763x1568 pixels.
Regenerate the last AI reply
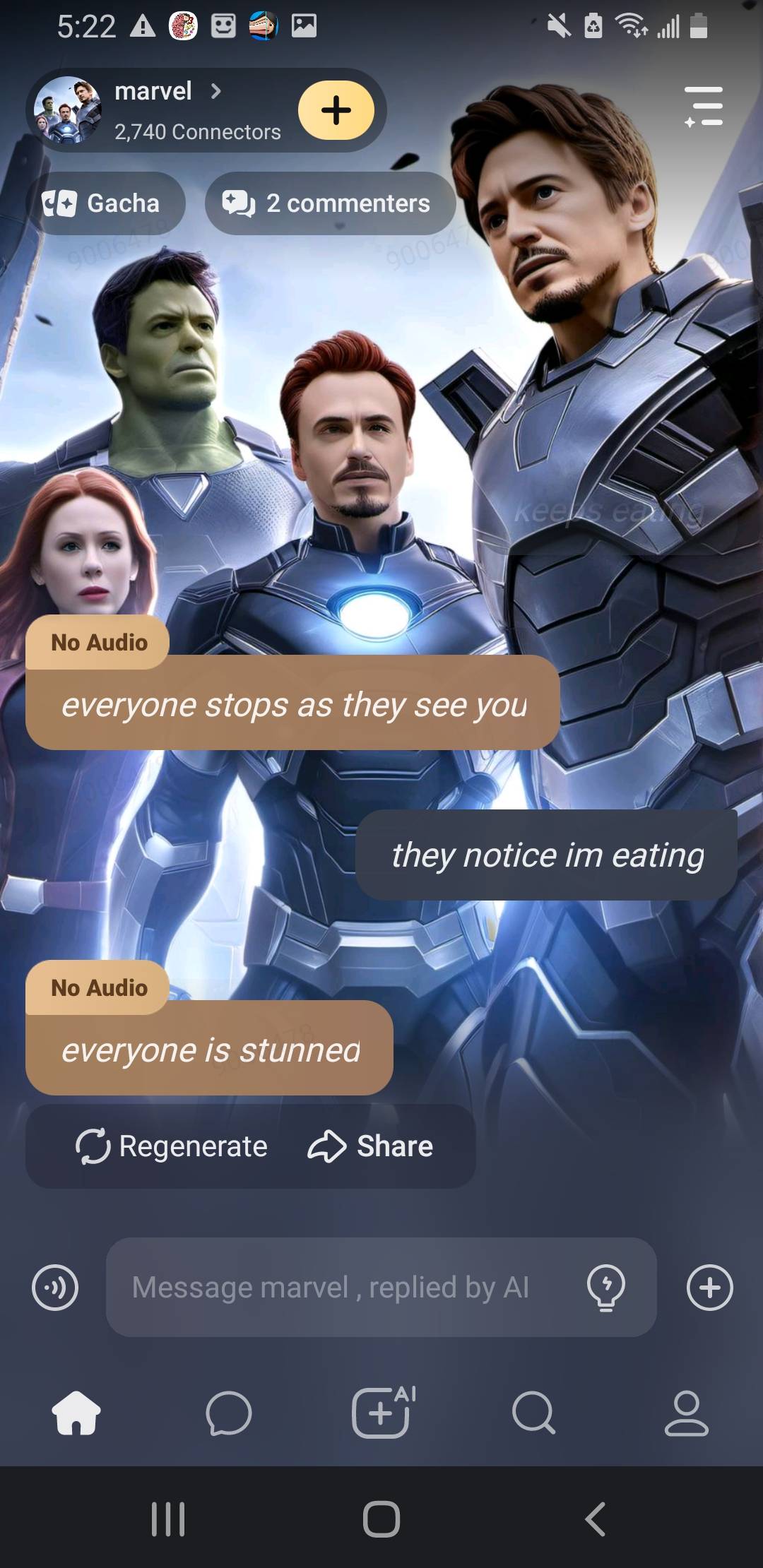click(x=172, y=1146)
